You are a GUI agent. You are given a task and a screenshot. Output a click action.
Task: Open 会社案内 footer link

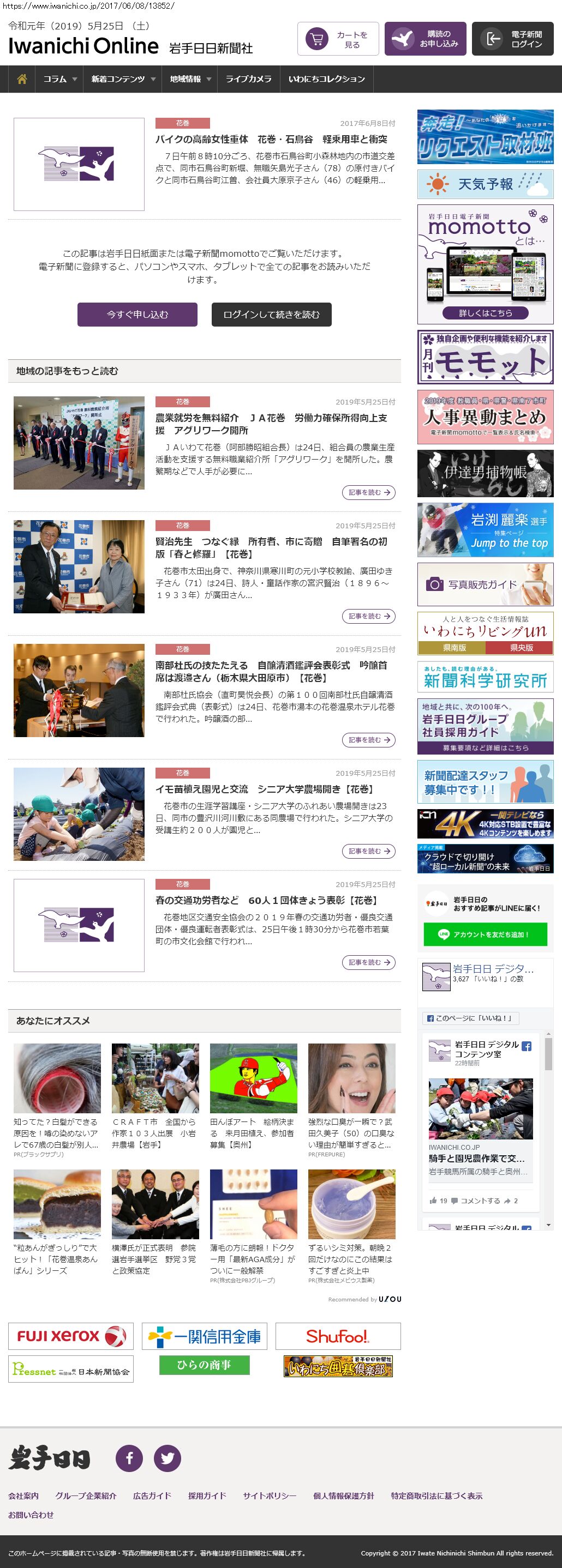[23, 1495]
